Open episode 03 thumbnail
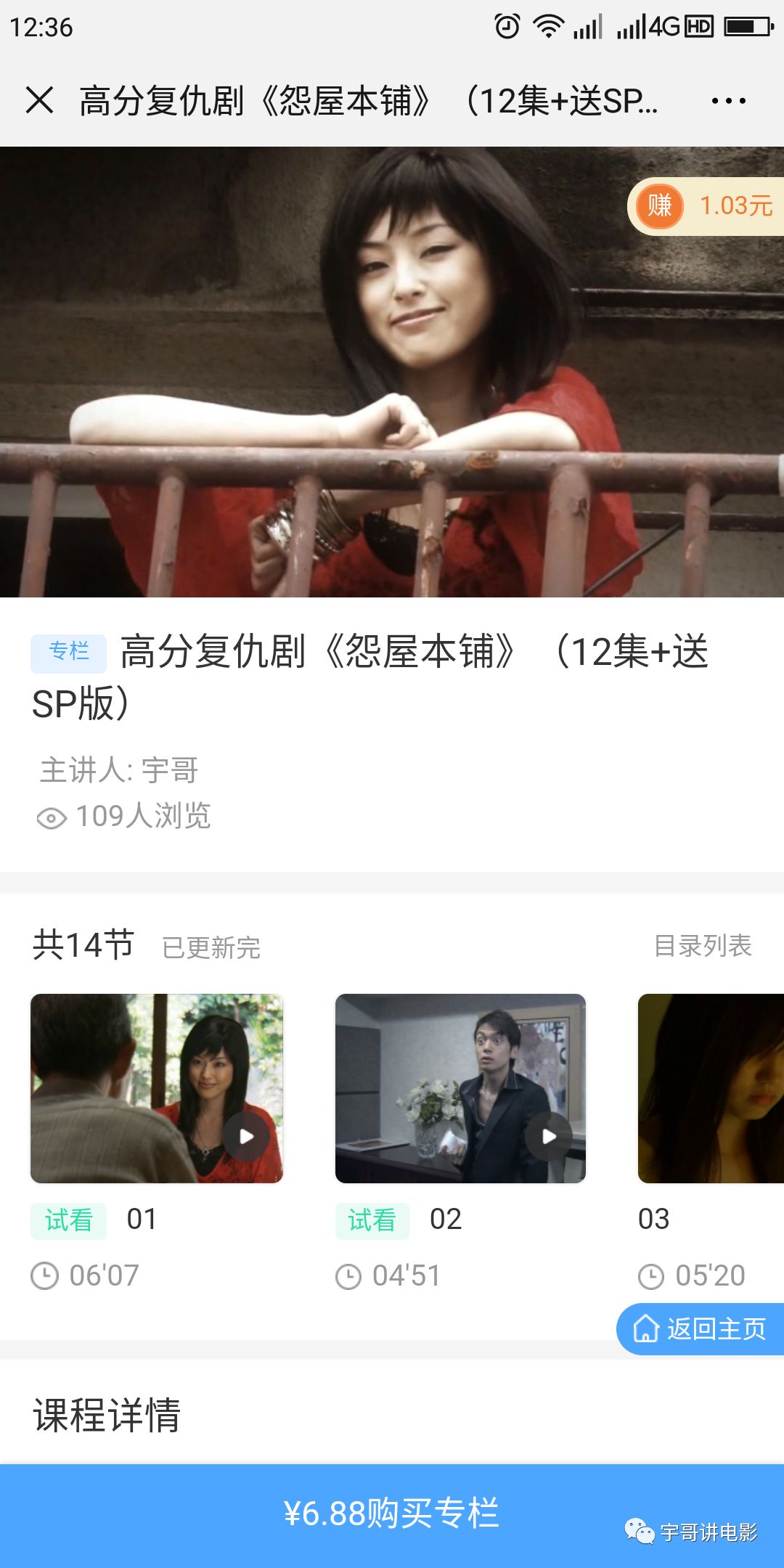This screenshot has width=784, height=1568. [711, 1088]
